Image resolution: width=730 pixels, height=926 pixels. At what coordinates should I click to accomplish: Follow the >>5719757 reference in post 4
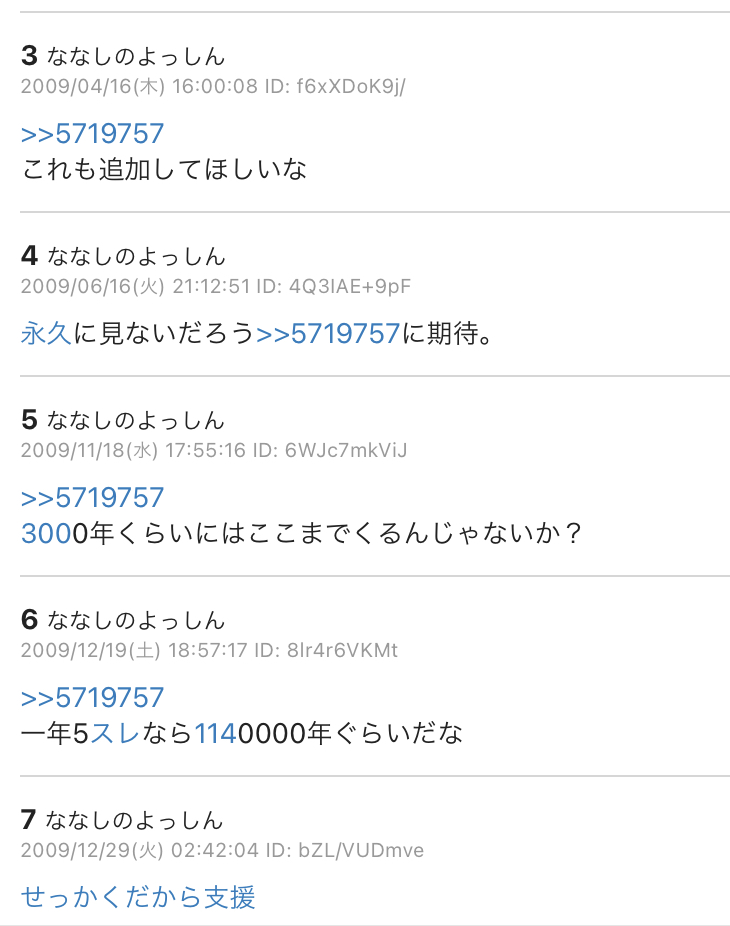pyautogui.click(x=328, y=334)
